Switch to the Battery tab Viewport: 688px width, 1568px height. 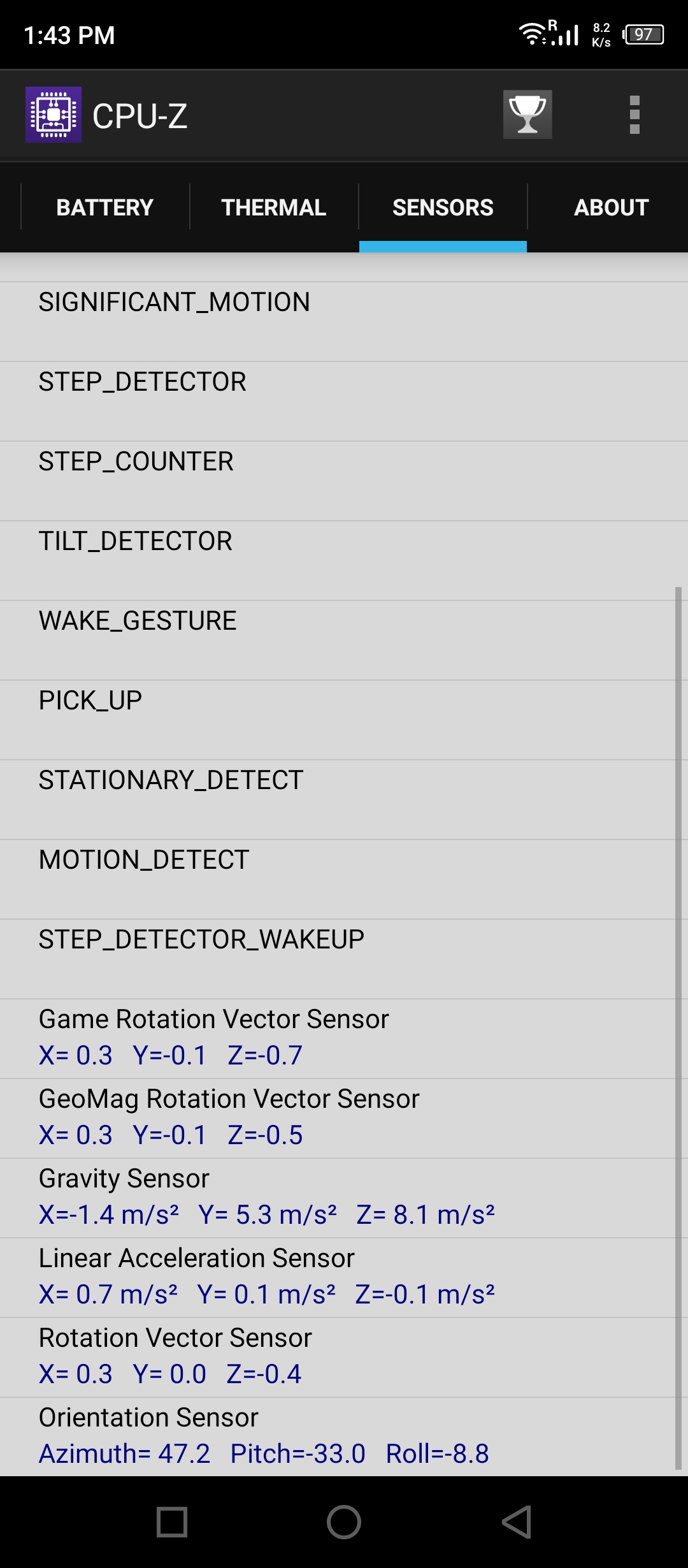(x=105, y=207)
